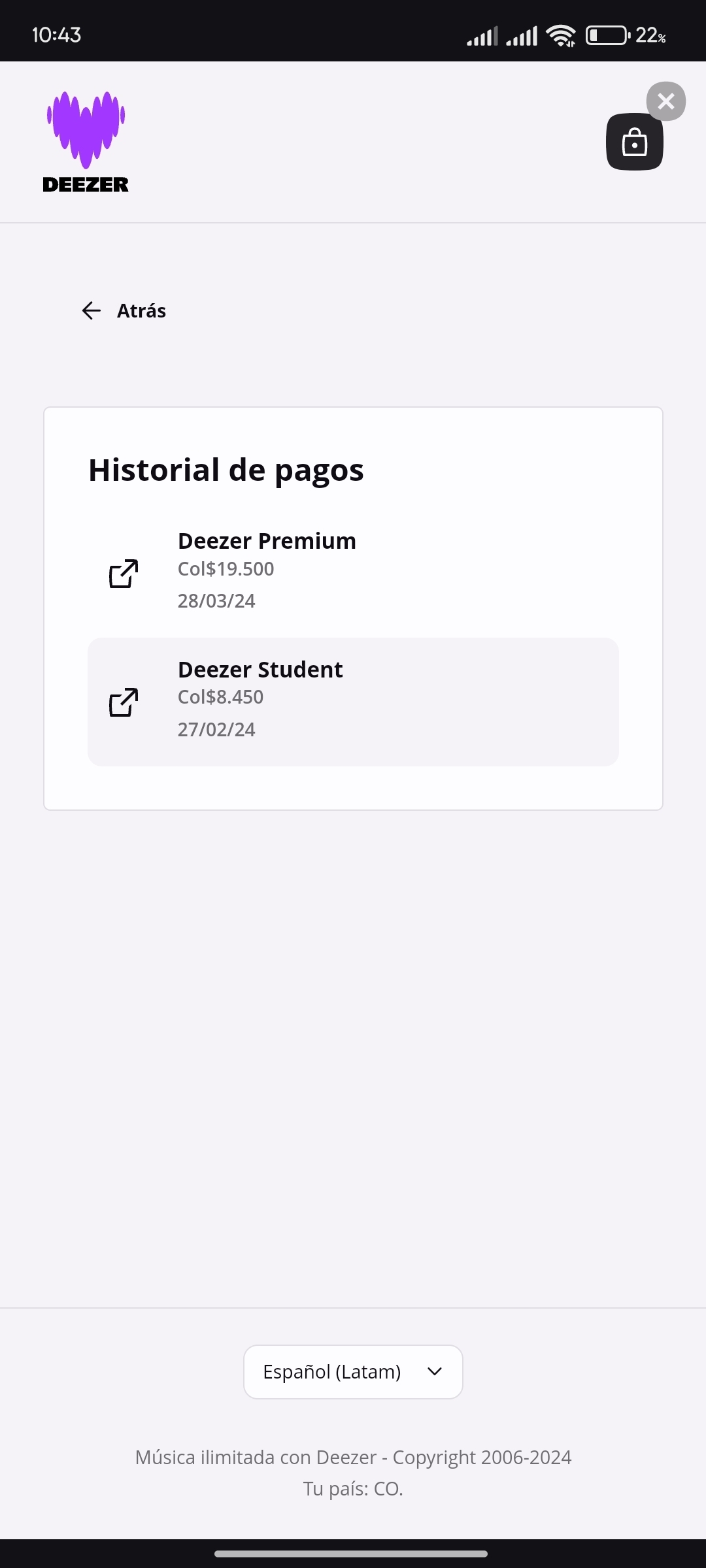Tap the Deezer logo to go home
The image size is (706, 1568).
pyautogui.click(x=86, y=142)
